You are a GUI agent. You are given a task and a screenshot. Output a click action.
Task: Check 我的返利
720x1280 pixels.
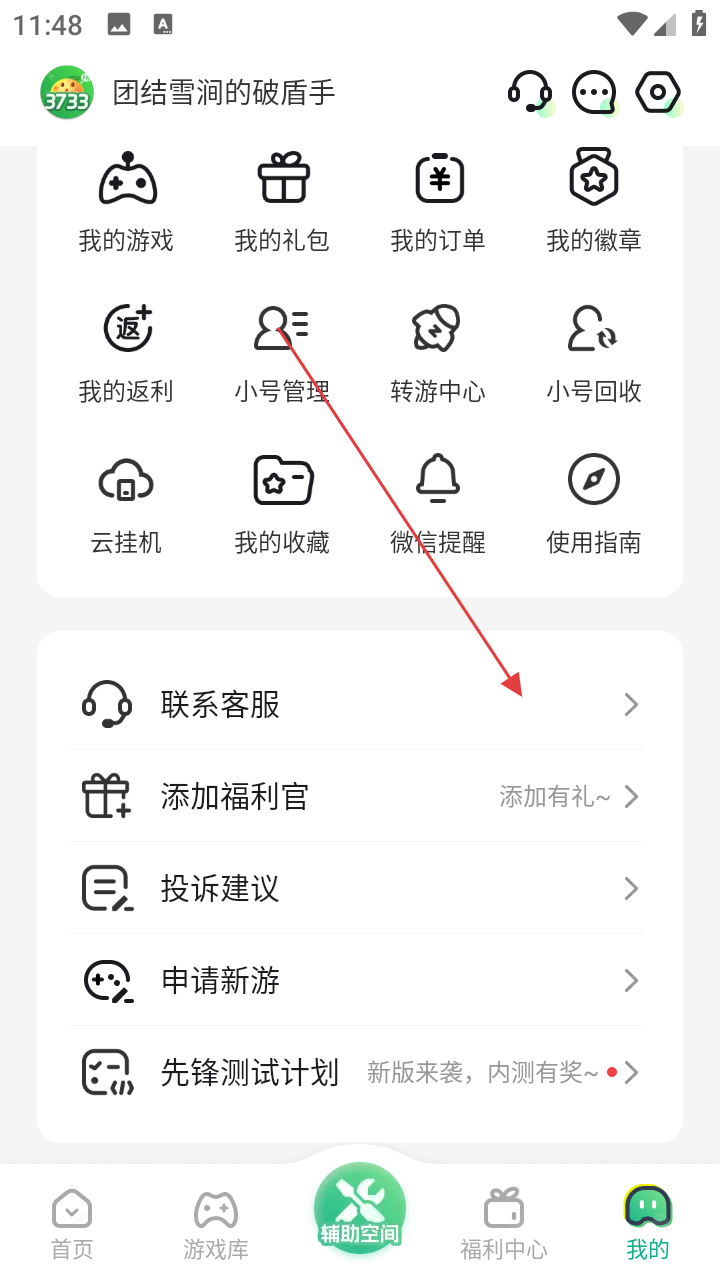[126, 352]
